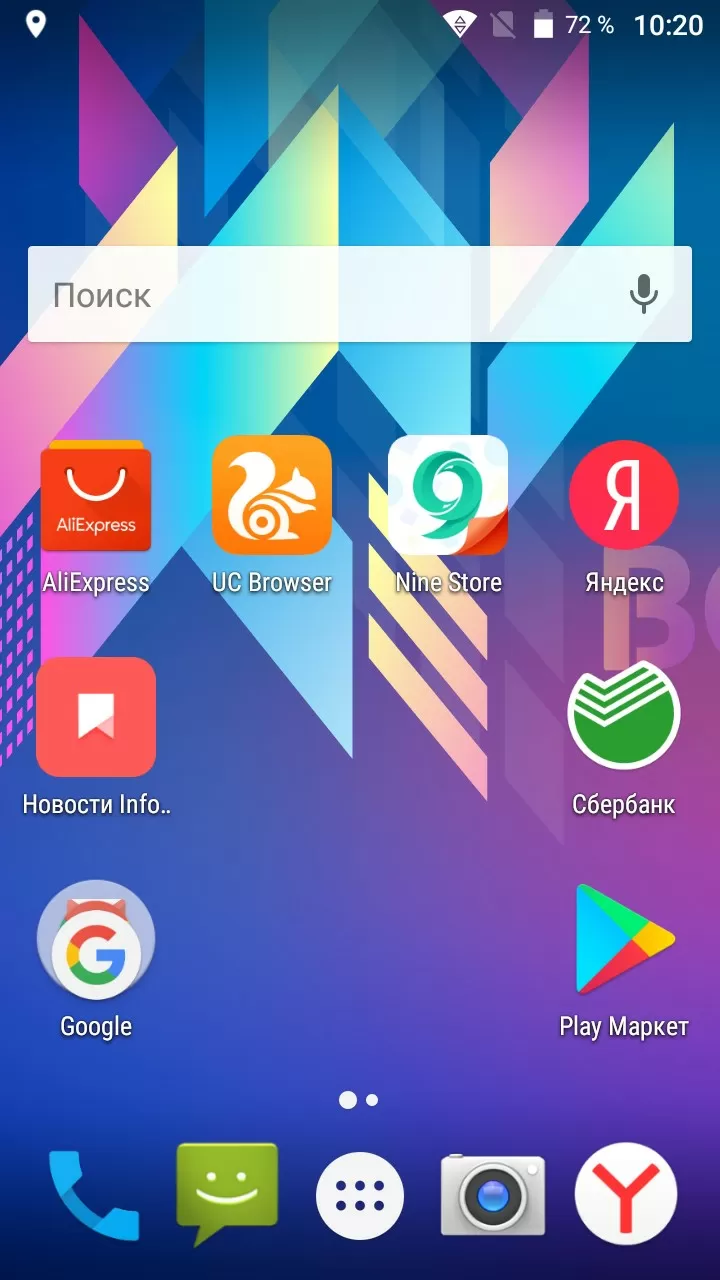Launch the Camera app from the dock
This screenshot has width=720, height=1280.
[493, 1195]
